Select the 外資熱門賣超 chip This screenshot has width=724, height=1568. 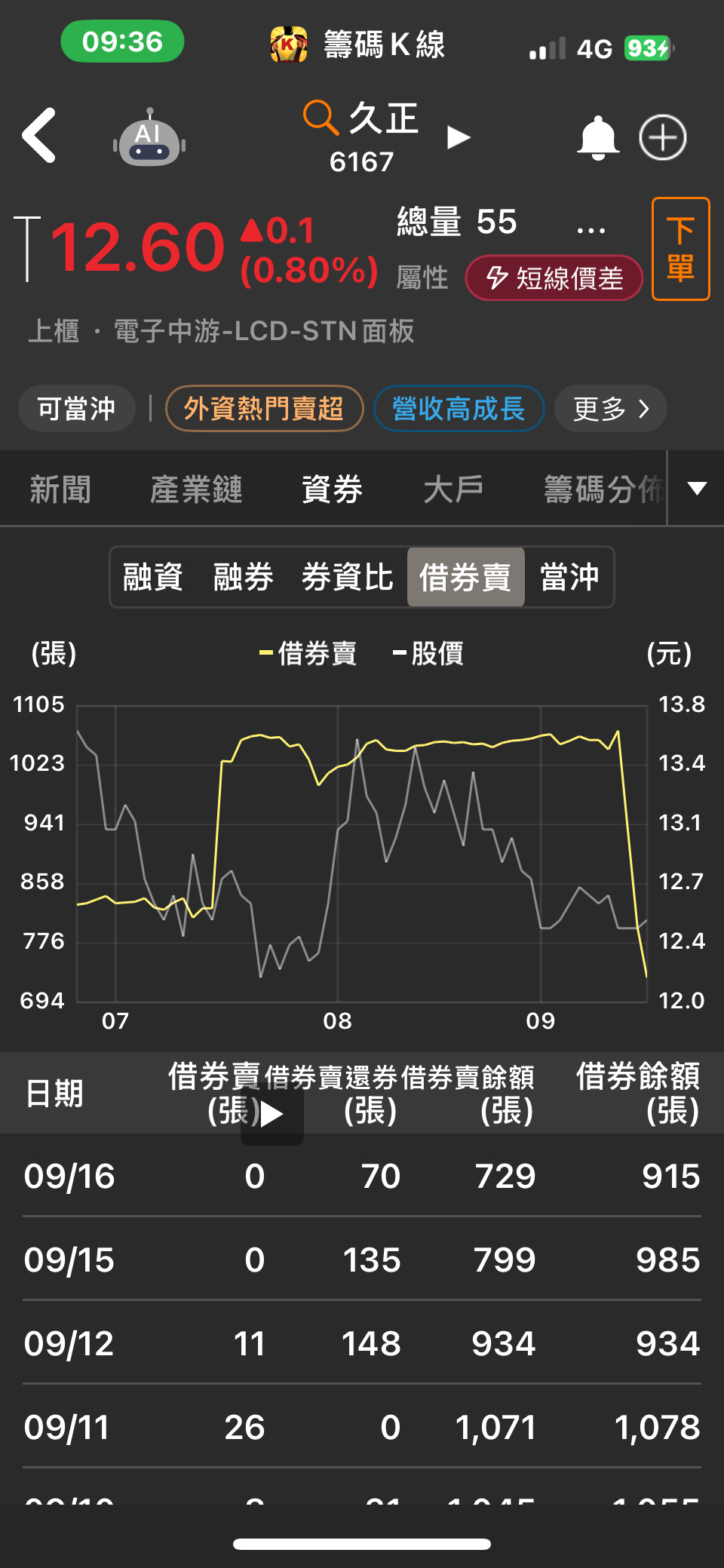pos(265,409)
